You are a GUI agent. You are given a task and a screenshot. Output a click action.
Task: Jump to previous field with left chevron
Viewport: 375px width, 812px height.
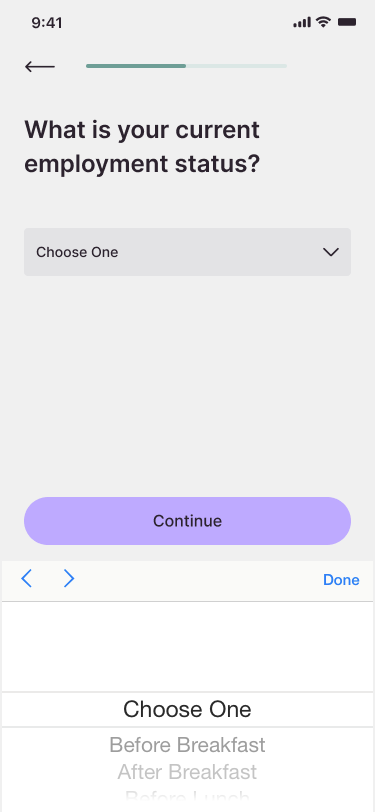click(x=26, y=578)
